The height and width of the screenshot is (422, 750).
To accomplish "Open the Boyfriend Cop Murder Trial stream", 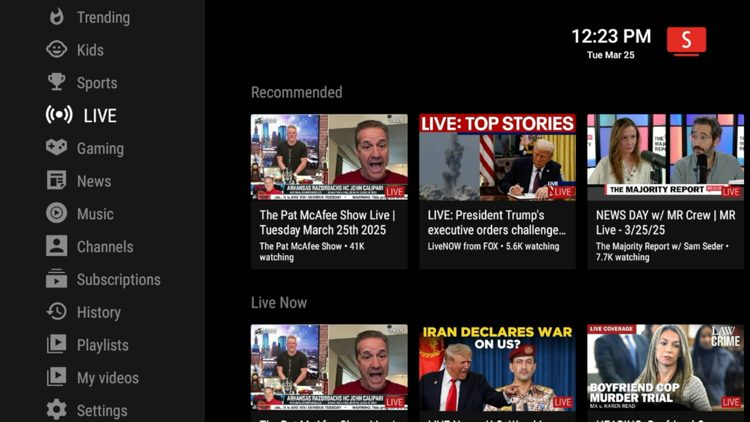I will click(x=665, y=367).
